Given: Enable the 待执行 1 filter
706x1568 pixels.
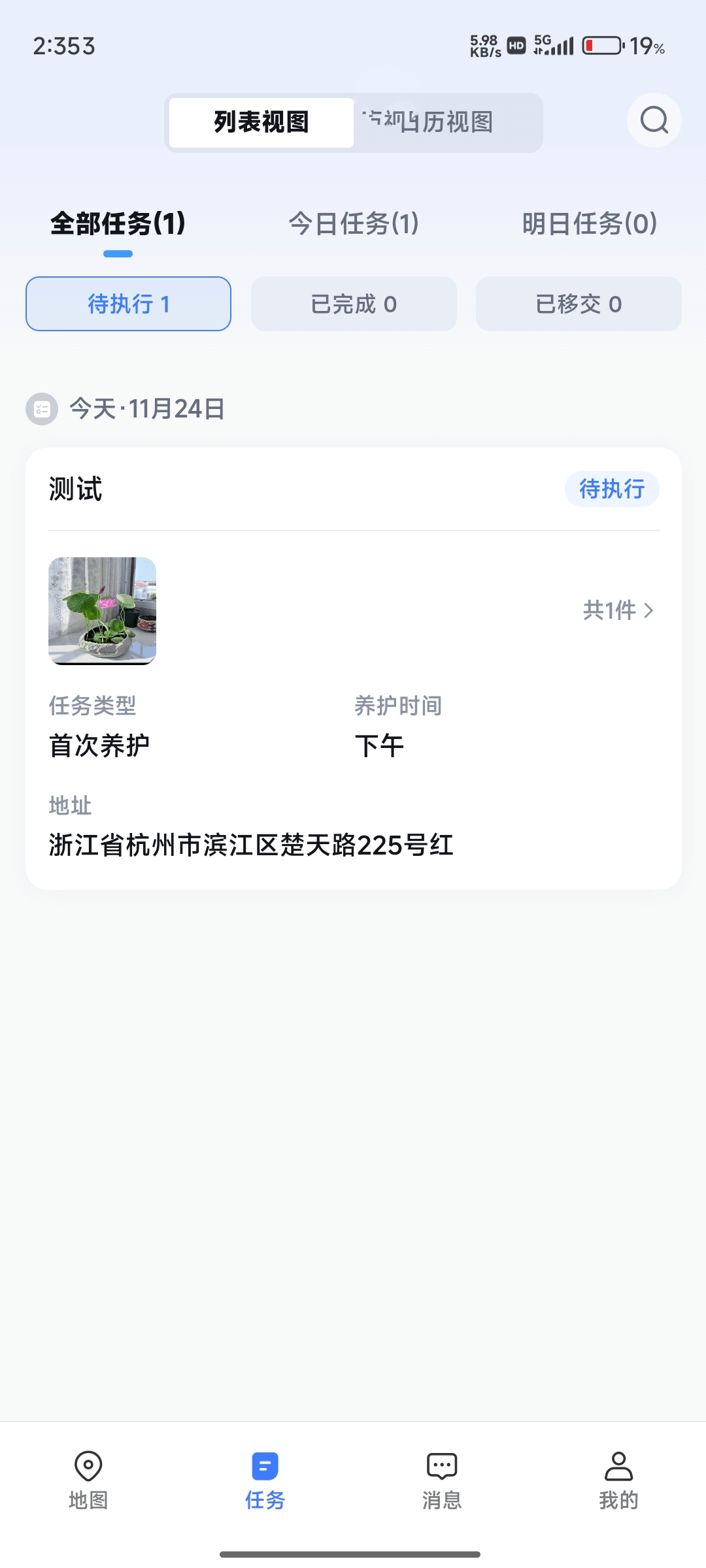Looking at the screenshot, I should 127,303.
